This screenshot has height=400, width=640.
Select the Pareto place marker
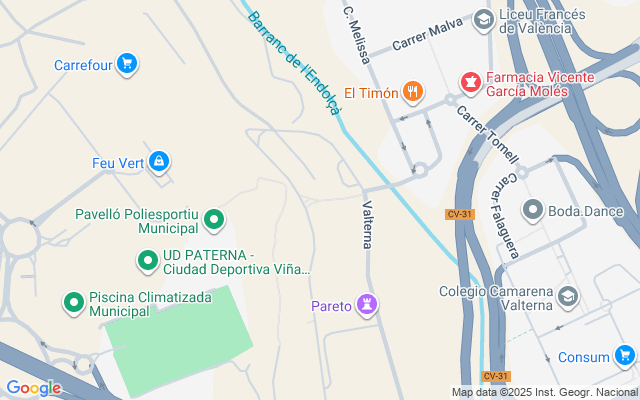point(368,305)
